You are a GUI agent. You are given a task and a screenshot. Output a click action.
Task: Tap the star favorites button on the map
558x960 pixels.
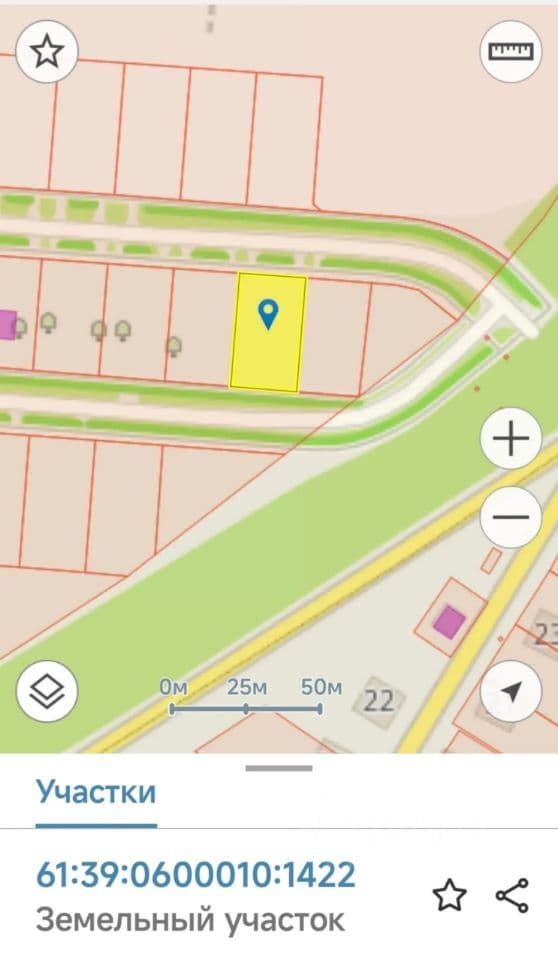pos(47,51)
